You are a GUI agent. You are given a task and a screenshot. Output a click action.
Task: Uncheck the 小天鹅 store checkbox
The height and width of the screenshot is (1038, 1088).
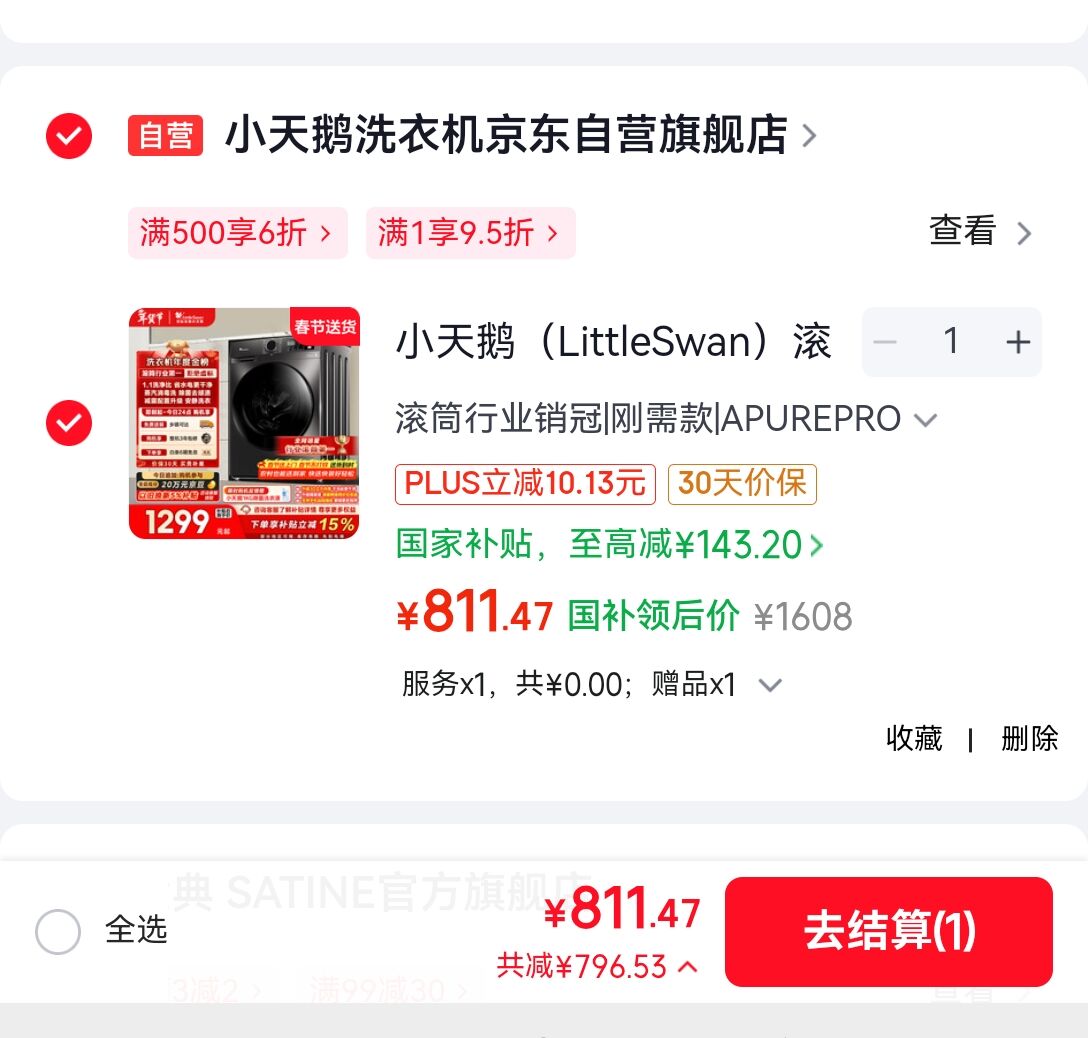pyautogui.click(x=69, y=136)
